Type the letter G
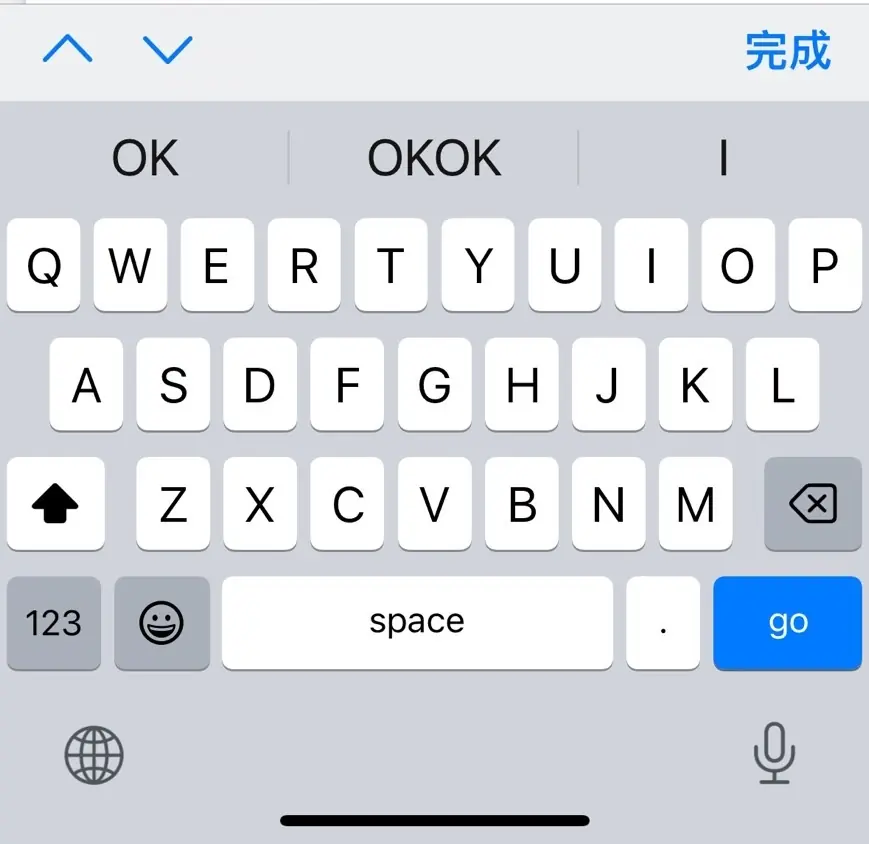This screenshot has height=844, width=869. click(434, 385)
